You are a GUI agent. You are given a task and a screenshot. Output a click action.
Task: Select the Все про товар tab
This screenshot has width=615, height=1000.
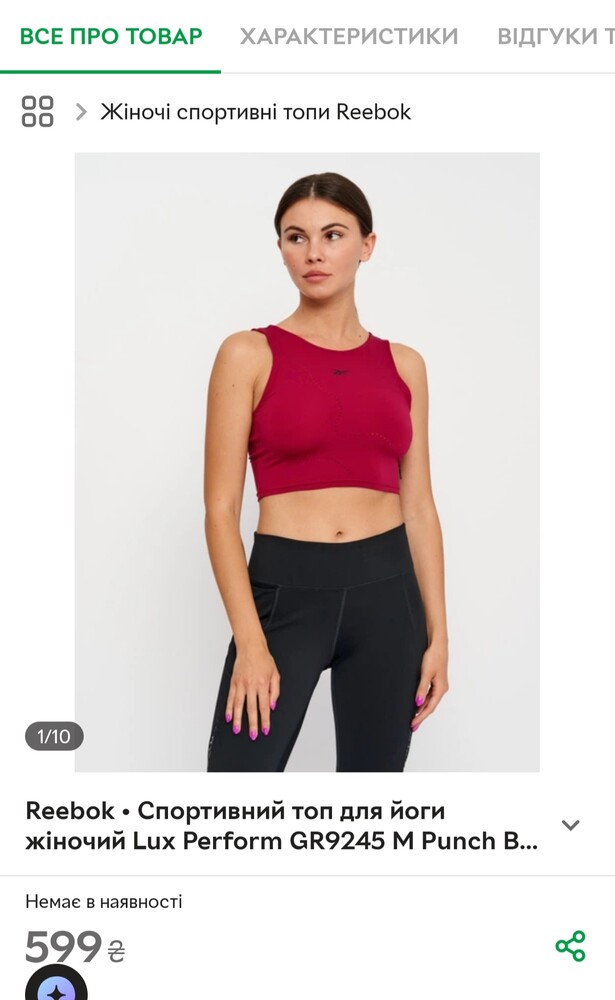pos(111,36)
